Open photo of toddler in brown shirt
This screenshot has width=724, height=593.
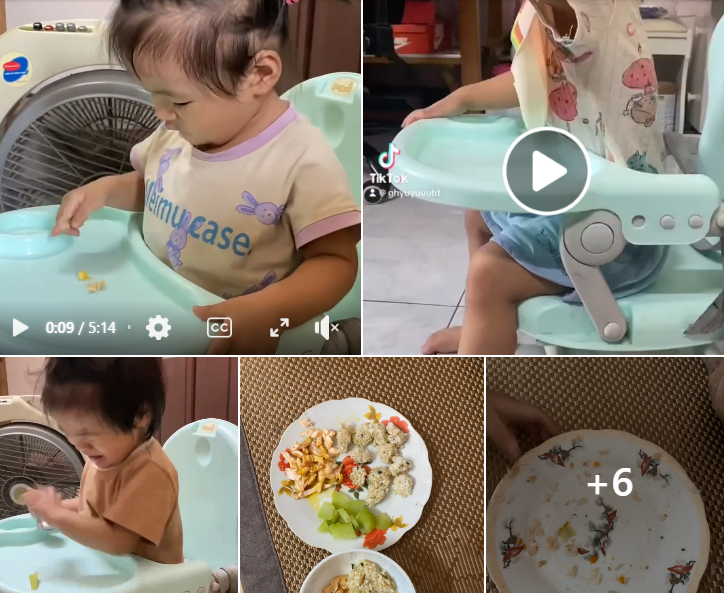(118, 475)
